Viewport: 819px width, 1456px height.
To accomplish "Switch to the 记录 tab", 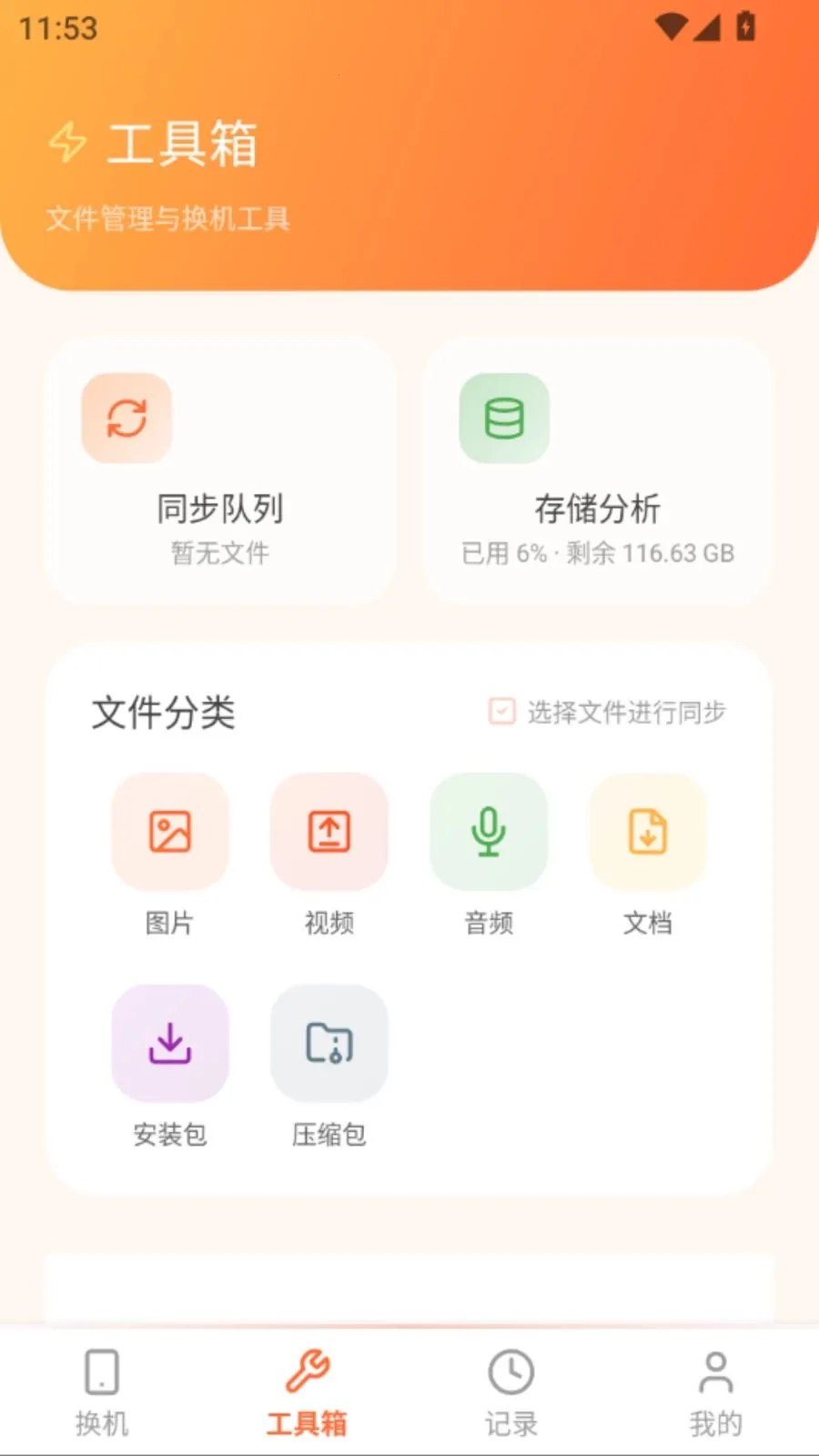I will (x=511, y=1392).
